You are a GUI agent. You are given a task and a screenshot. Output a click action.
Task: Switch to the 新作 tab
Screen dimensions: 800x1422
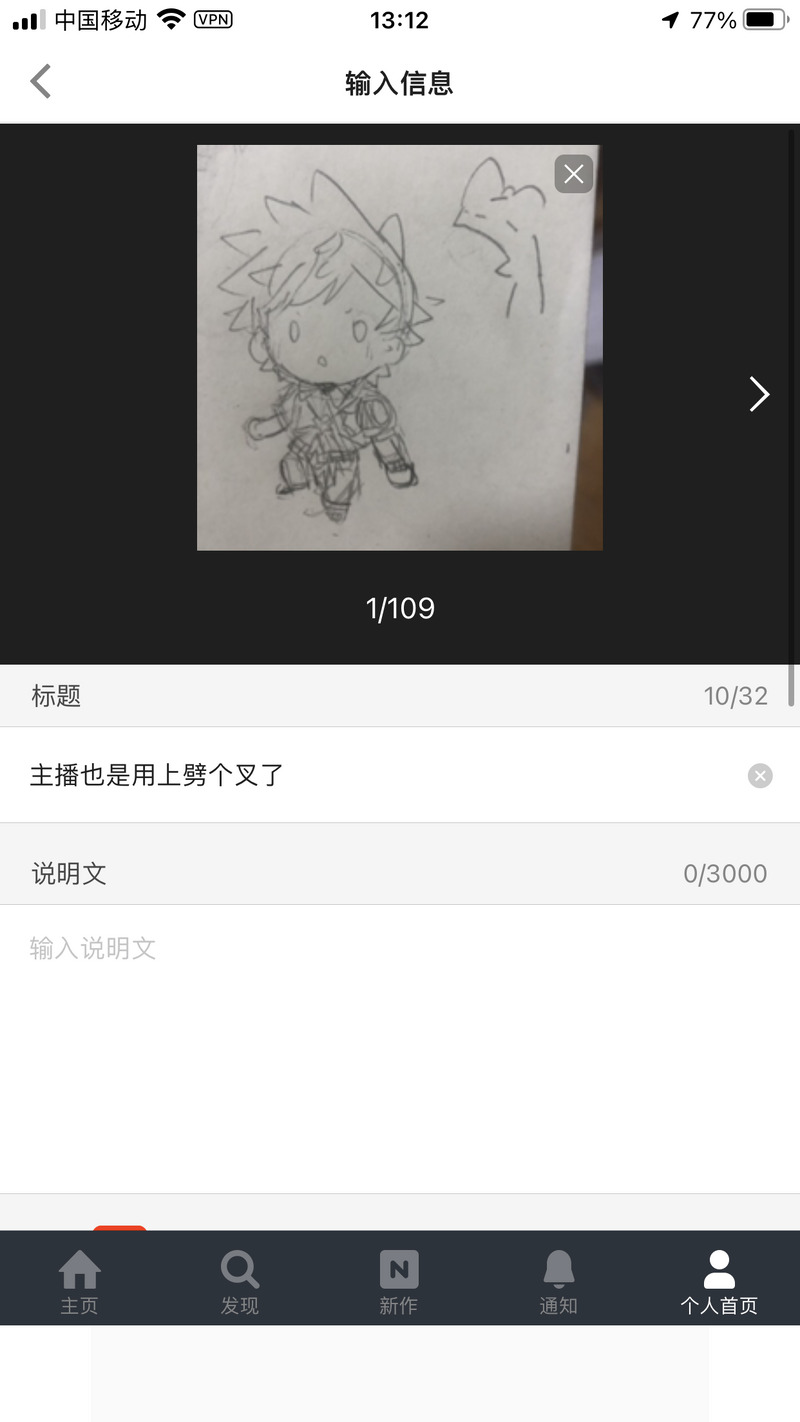[x=399, y=1281]
